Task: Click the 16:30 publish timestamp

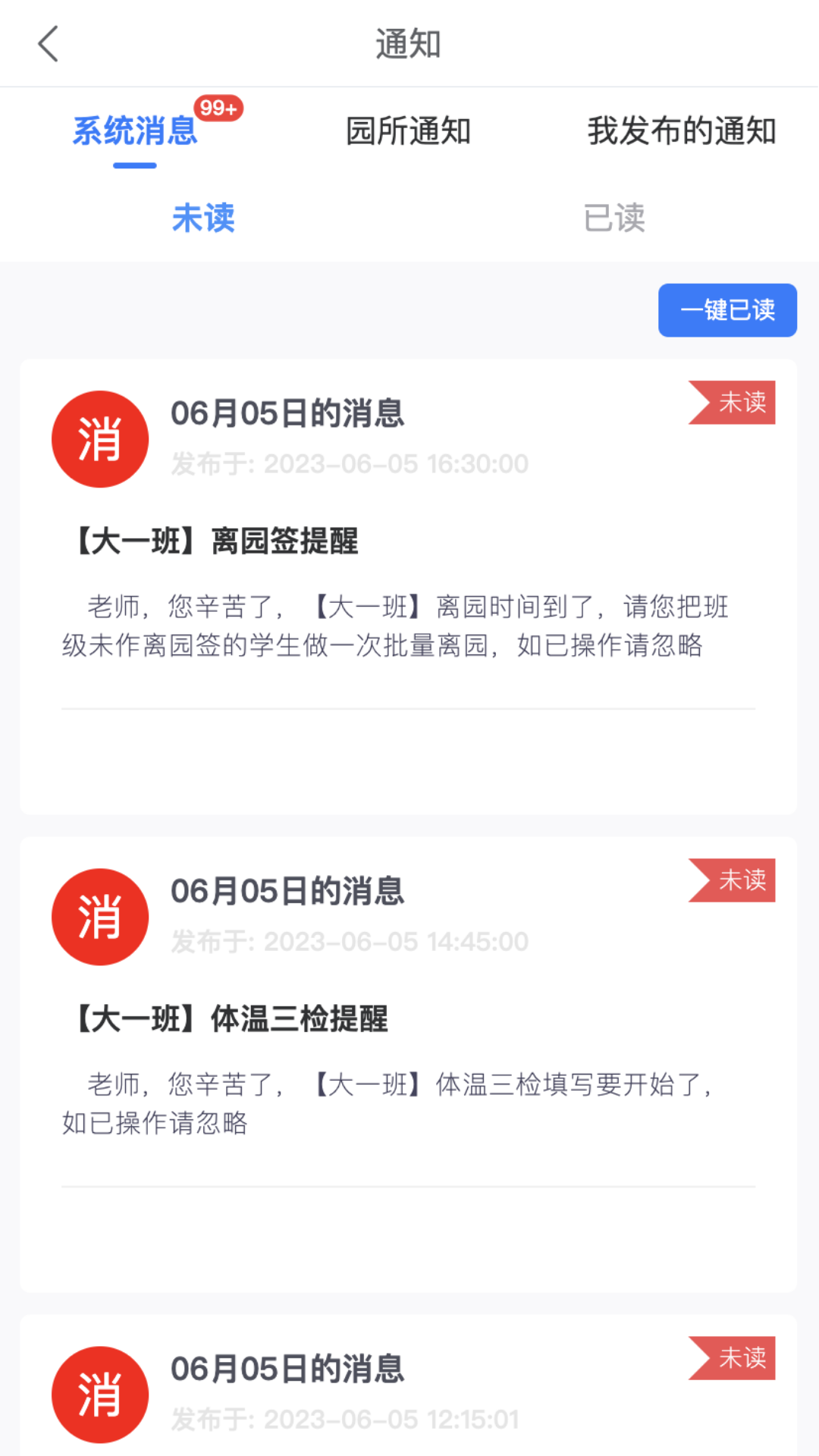Action: pos(349,465)
